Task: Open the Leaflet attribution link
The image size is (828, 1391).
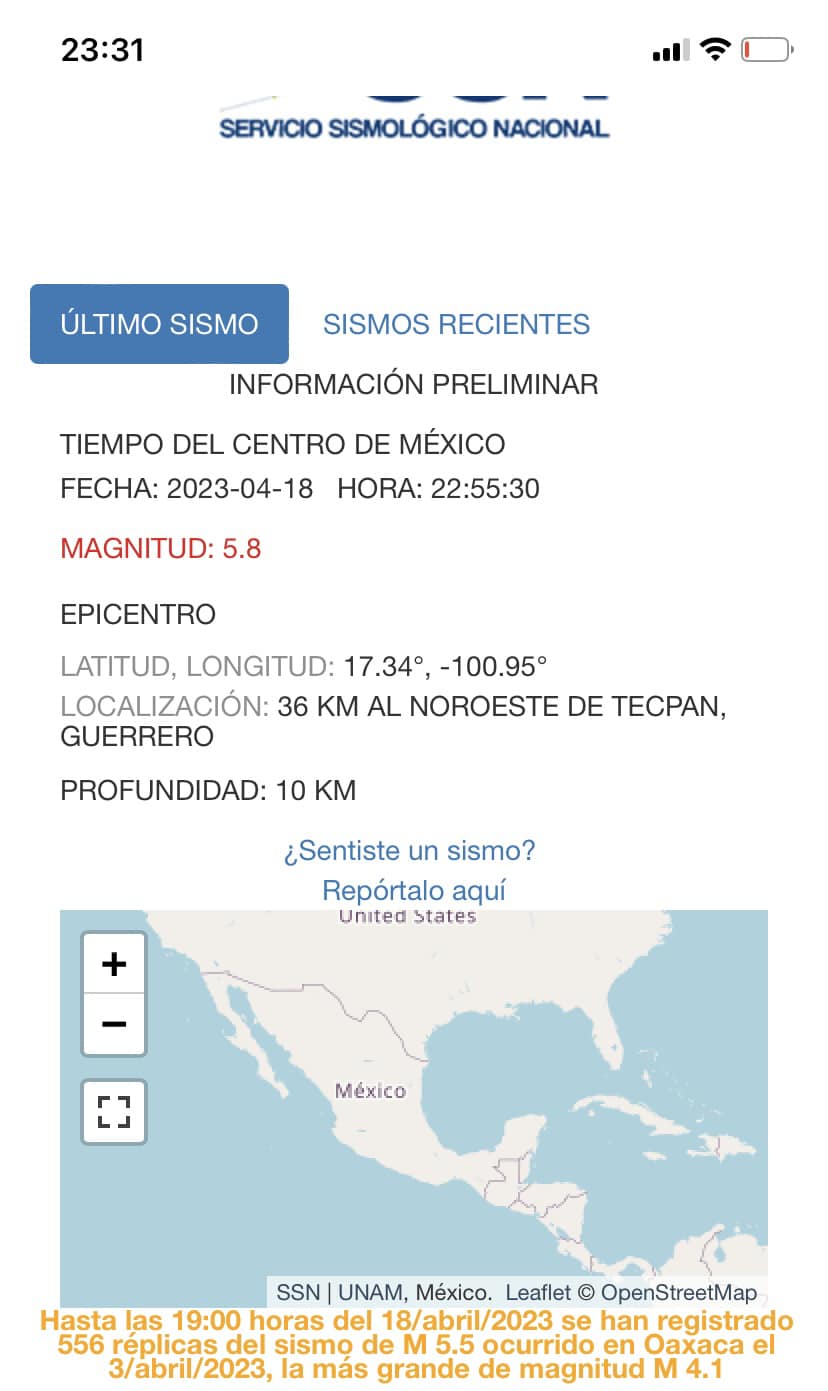Action: 538,1292
